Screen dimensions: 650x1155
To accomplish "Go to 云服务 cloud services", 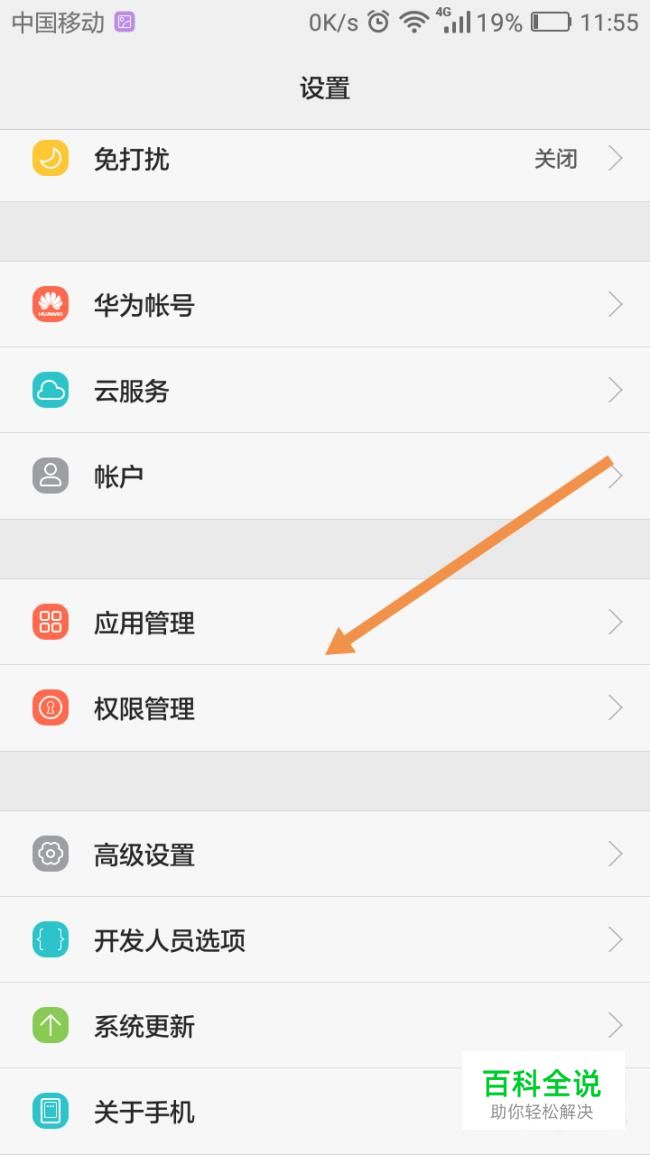I will tap(325, 390).
